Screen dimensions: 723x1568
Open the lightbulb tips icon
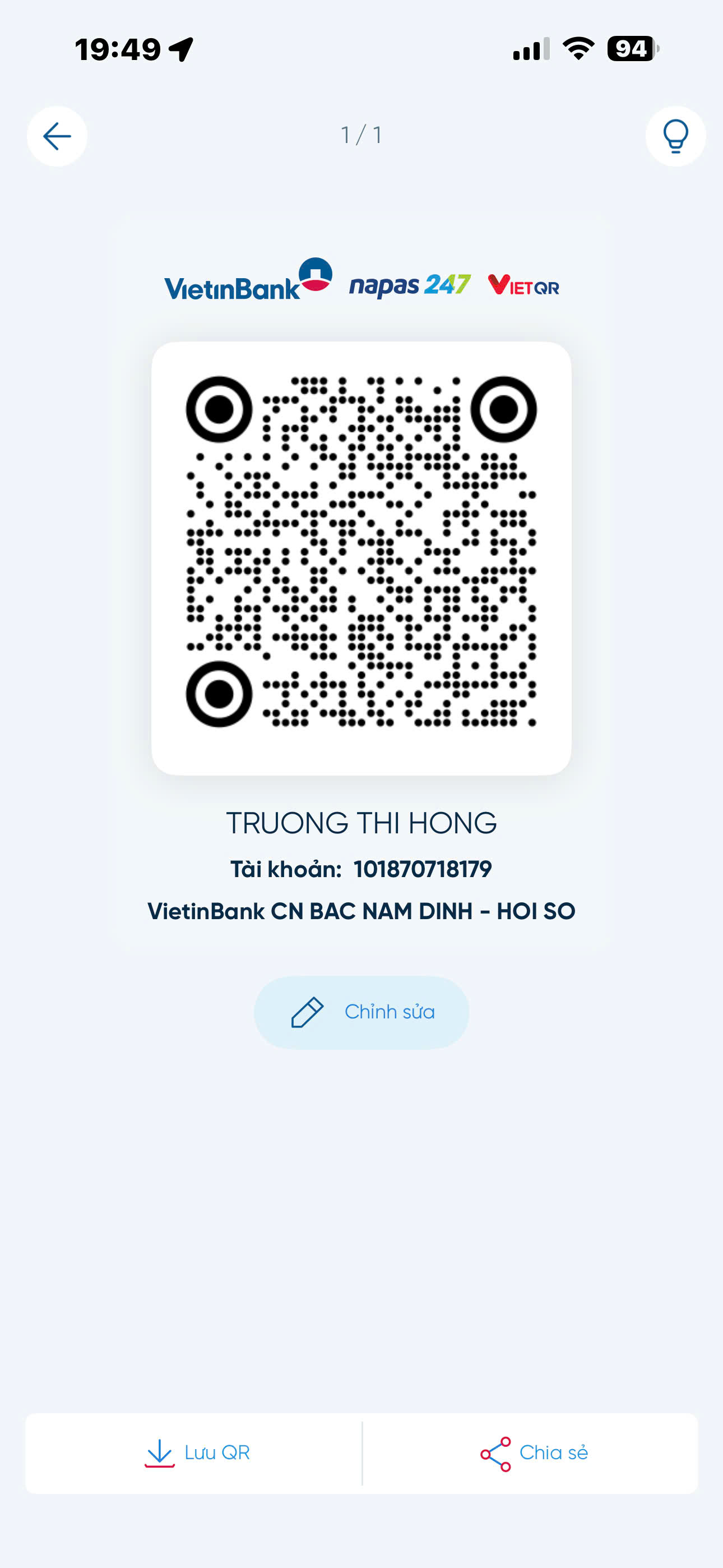(675, 136)
